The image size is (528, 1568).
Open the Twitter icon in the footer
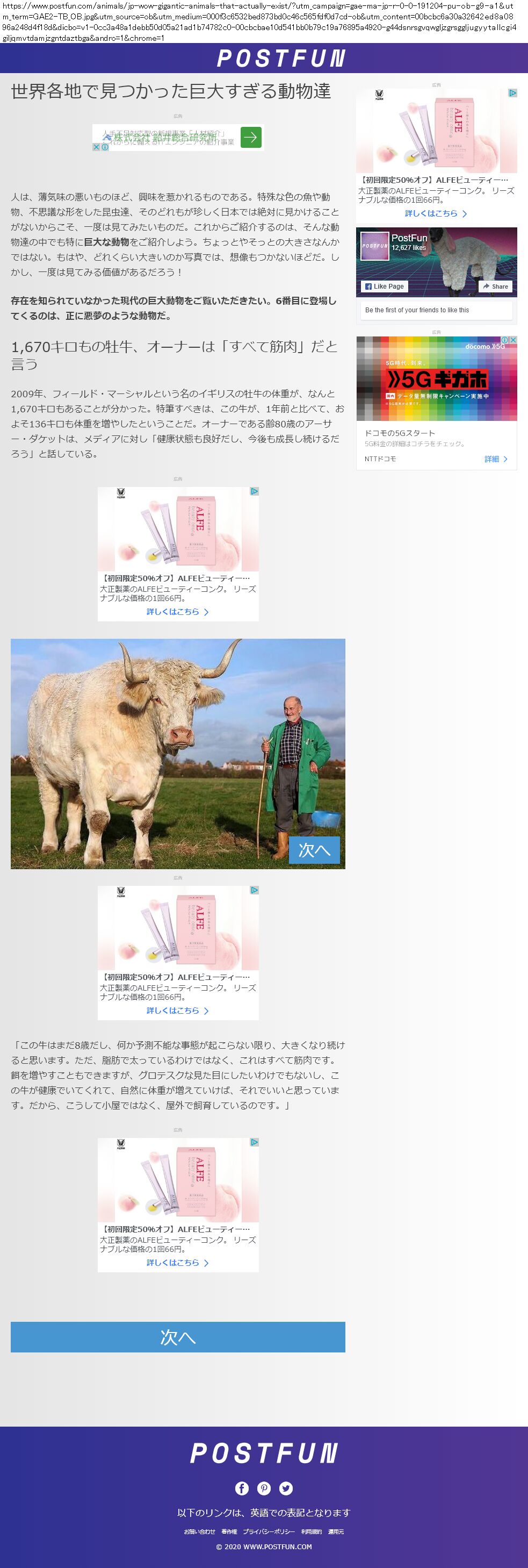click(x=286, y=1488)
